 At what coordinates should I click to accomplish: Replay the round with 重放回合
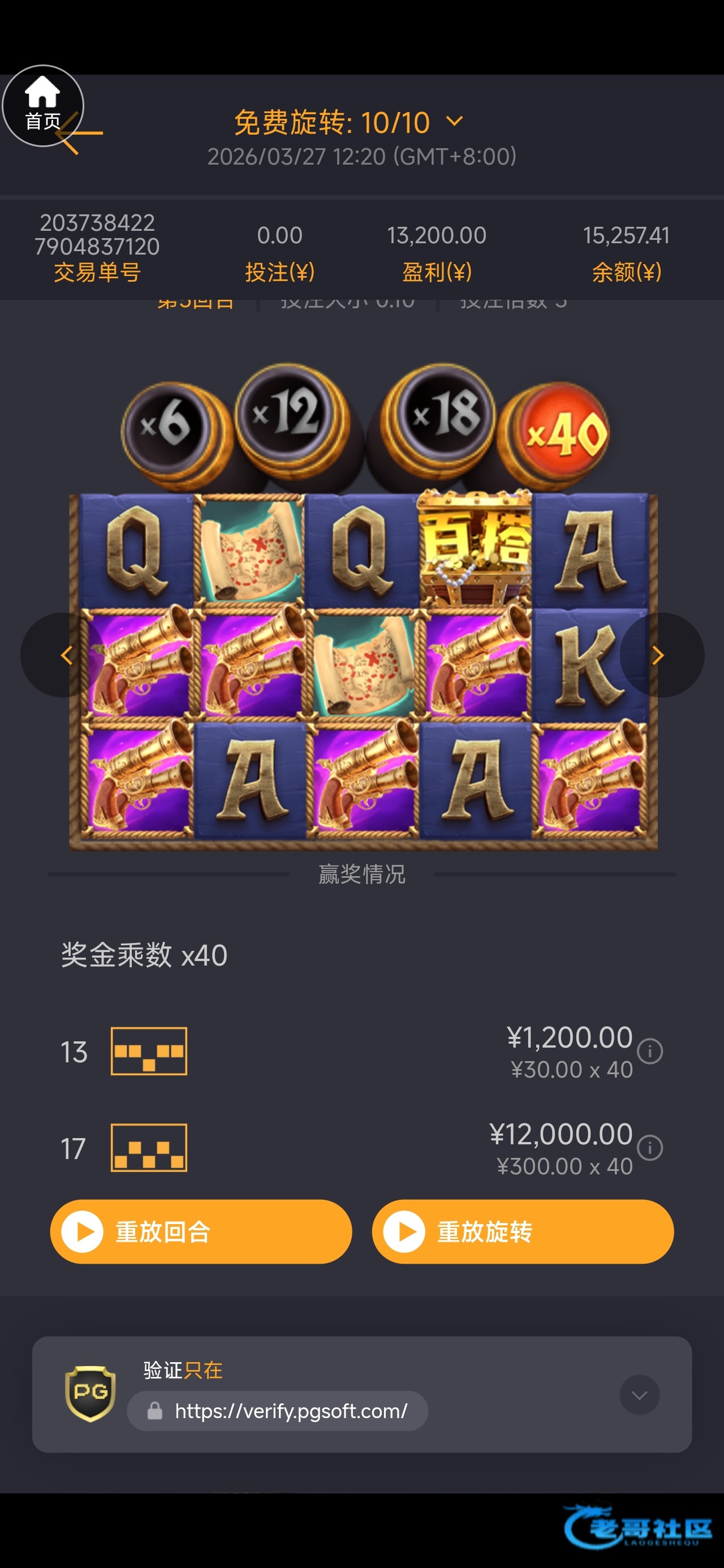pyautogui.click(x=200, y=1231)
